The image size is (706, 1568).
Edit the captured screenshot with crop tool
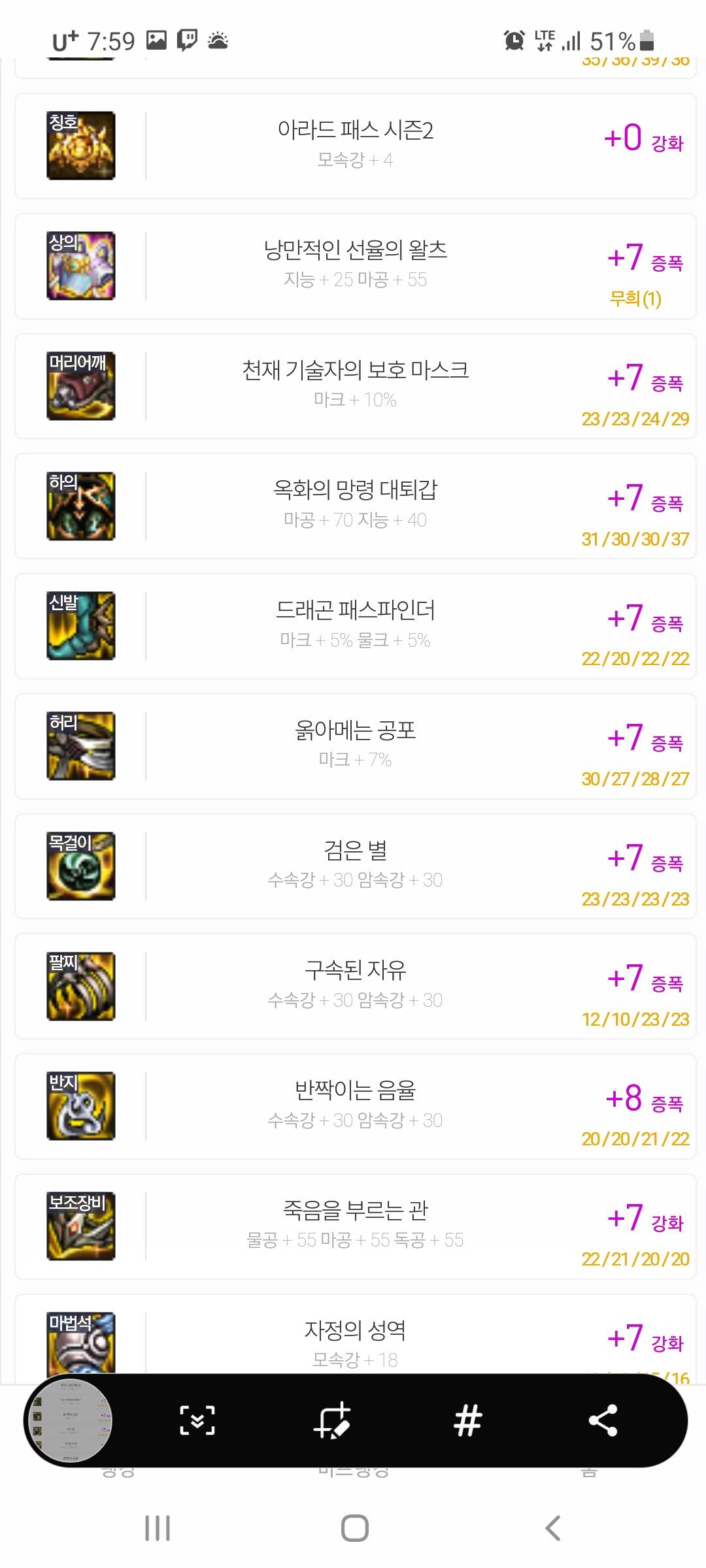[x=332, y=1420]
